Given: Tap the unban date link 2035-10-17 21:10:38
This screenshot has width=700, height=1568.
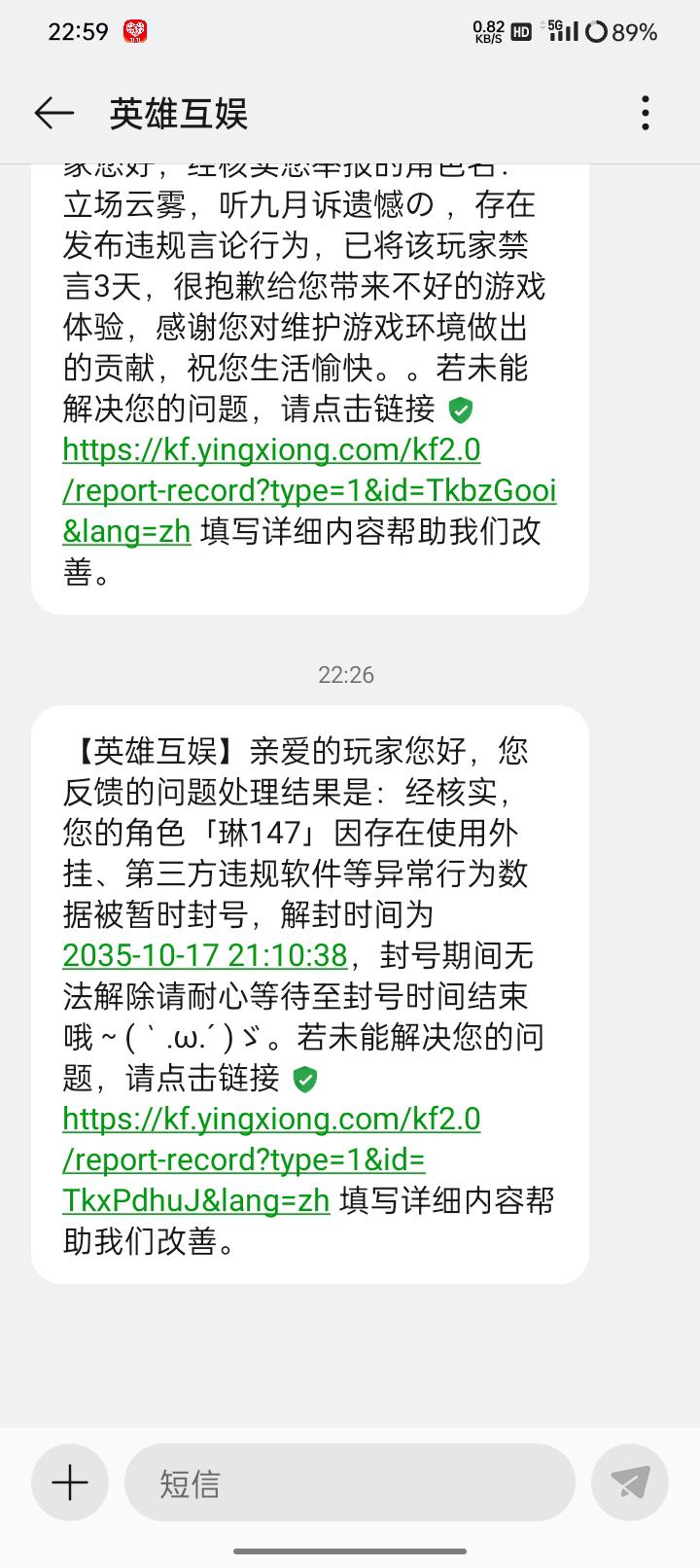Looking at the screenshot, I should point(206,955).
